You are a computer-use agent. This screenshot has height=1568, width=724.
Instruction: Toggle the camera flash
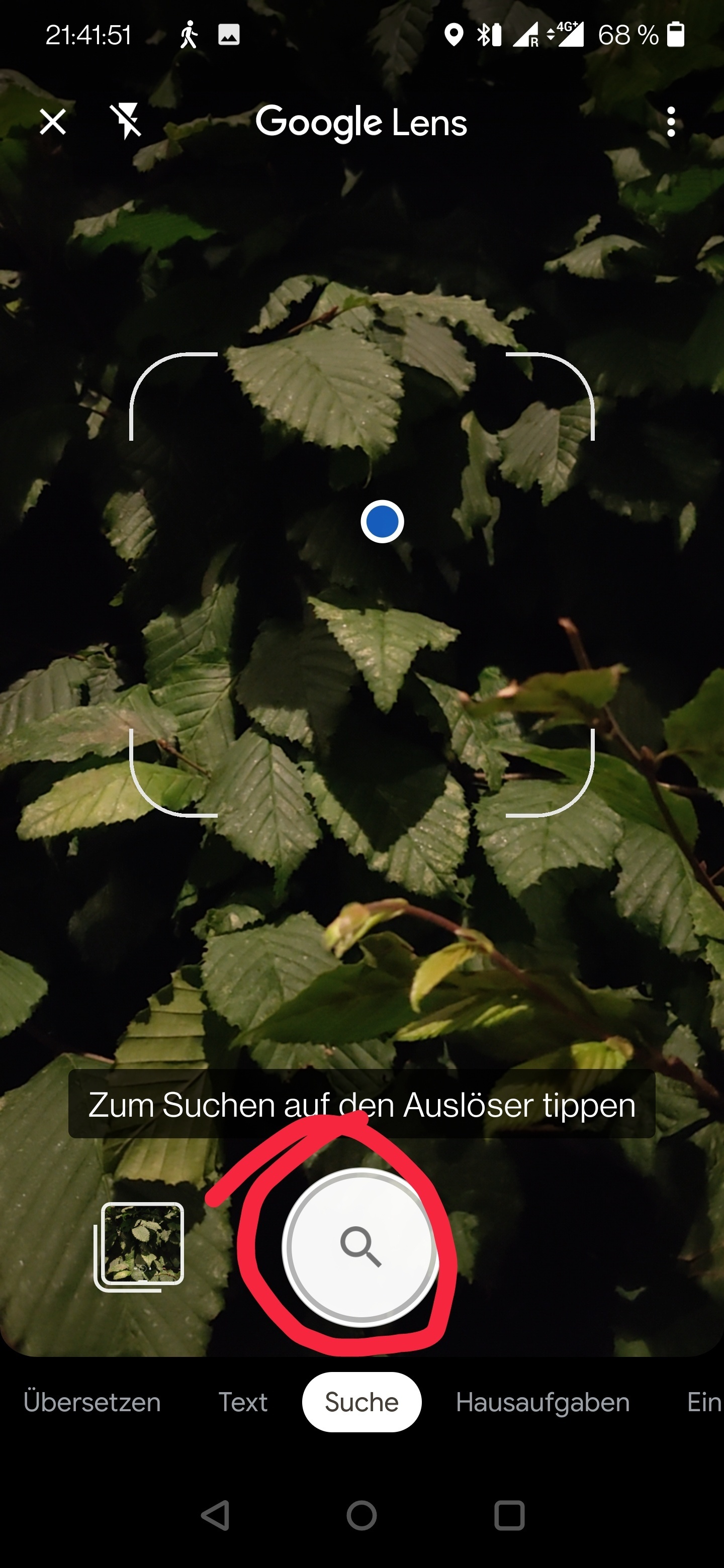pos(125,122)
